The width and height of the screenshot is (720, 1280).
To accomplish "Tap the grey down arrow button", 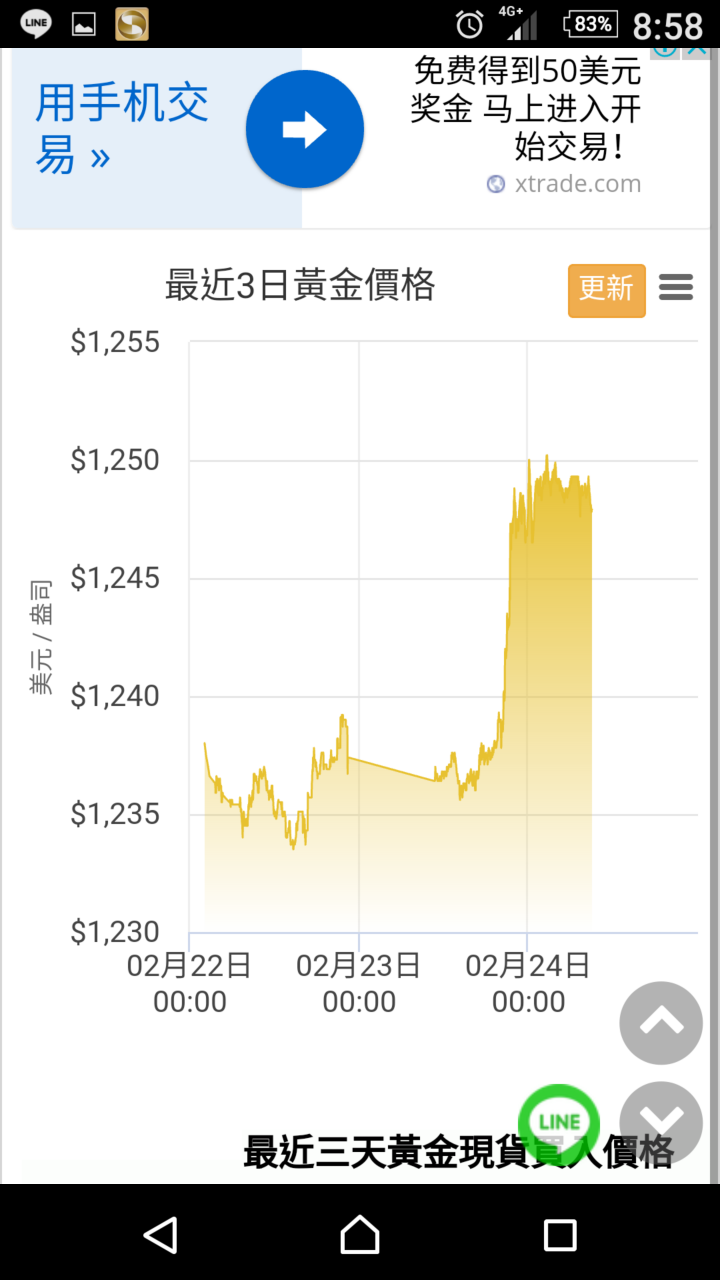I will tap(661, 1122).
